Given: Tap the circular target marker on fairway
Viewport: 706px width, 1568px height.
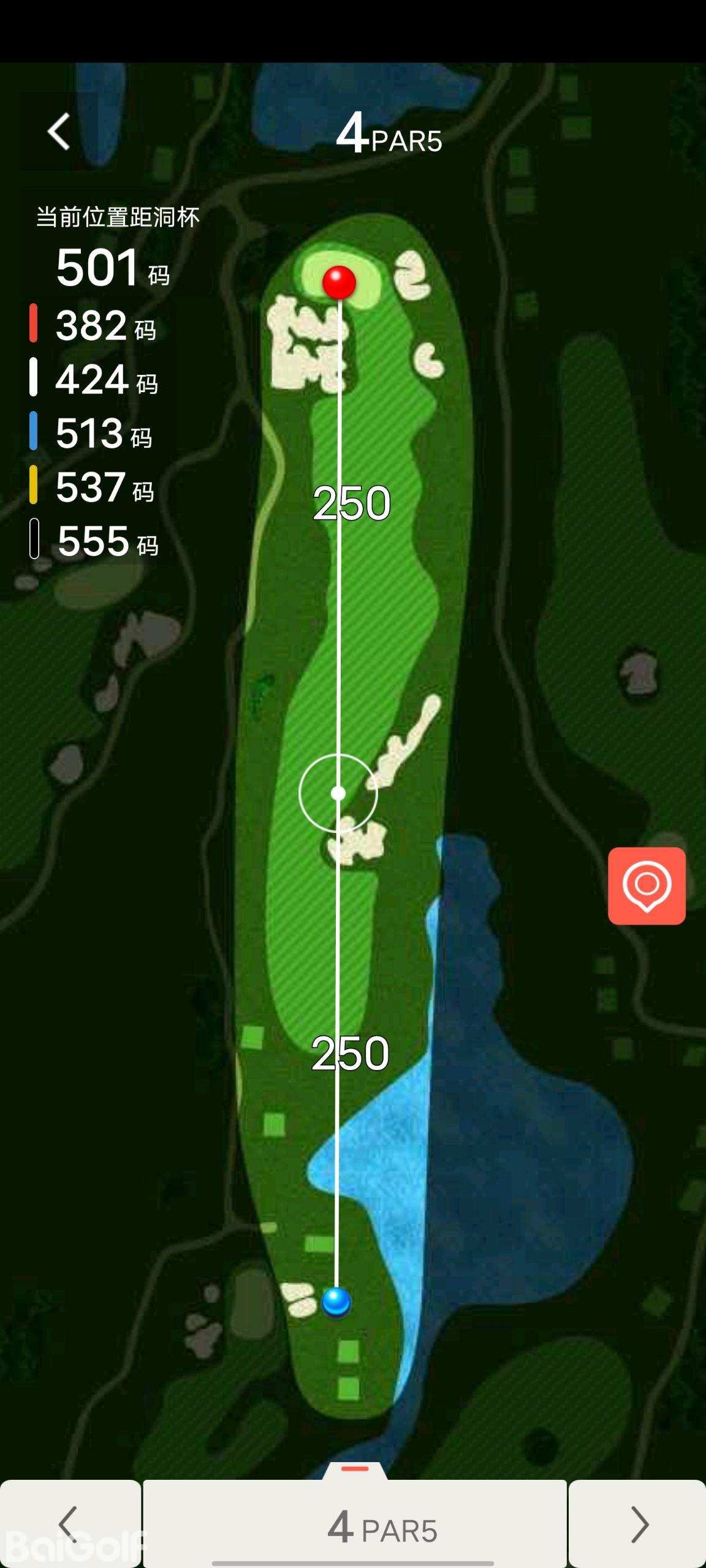Looking at the screenshot, I should click(x=338, y=793).
